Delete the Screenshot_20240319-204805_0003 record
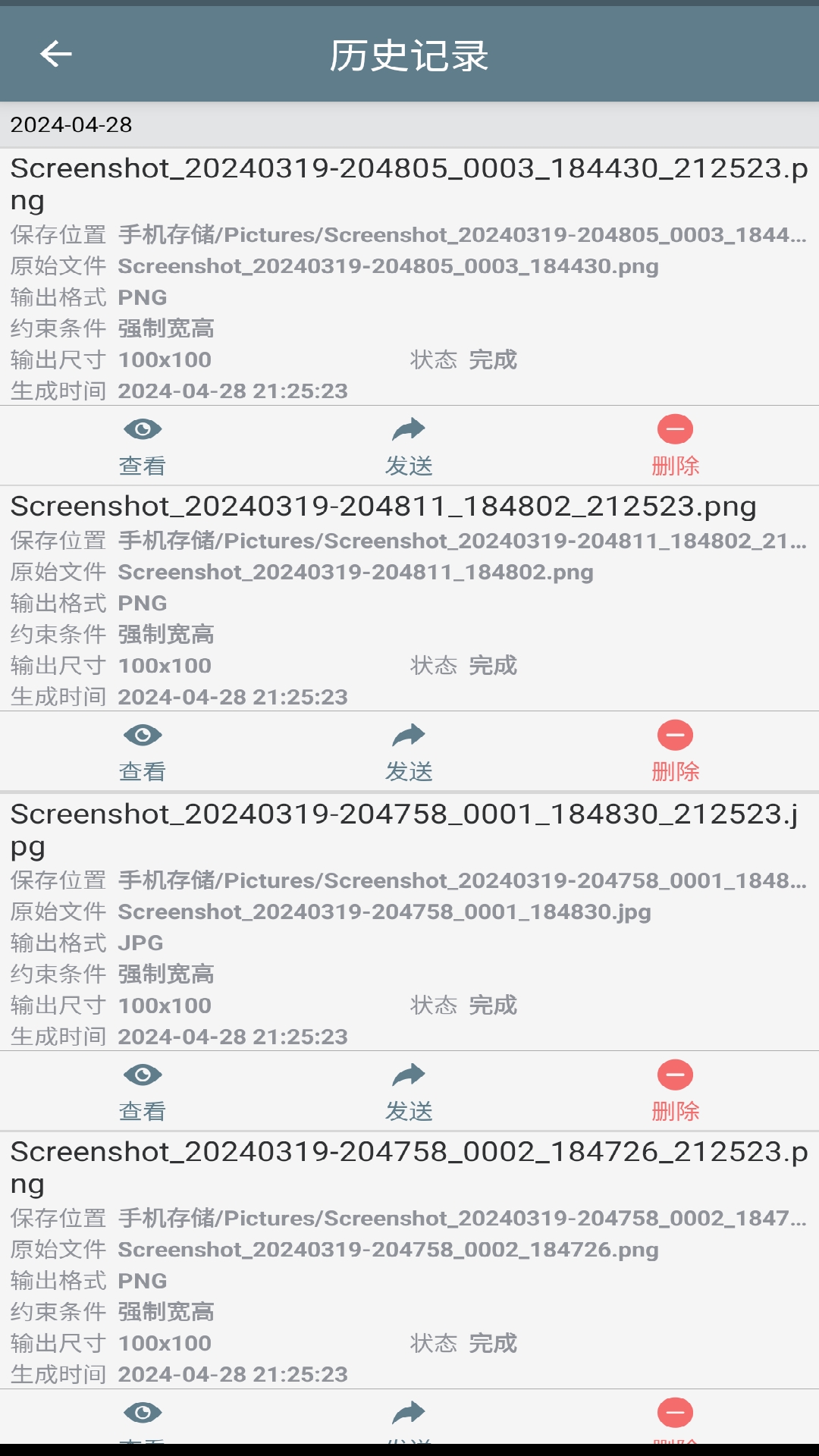The width and height of the screenshot is (819, 1456). [675, 446]
